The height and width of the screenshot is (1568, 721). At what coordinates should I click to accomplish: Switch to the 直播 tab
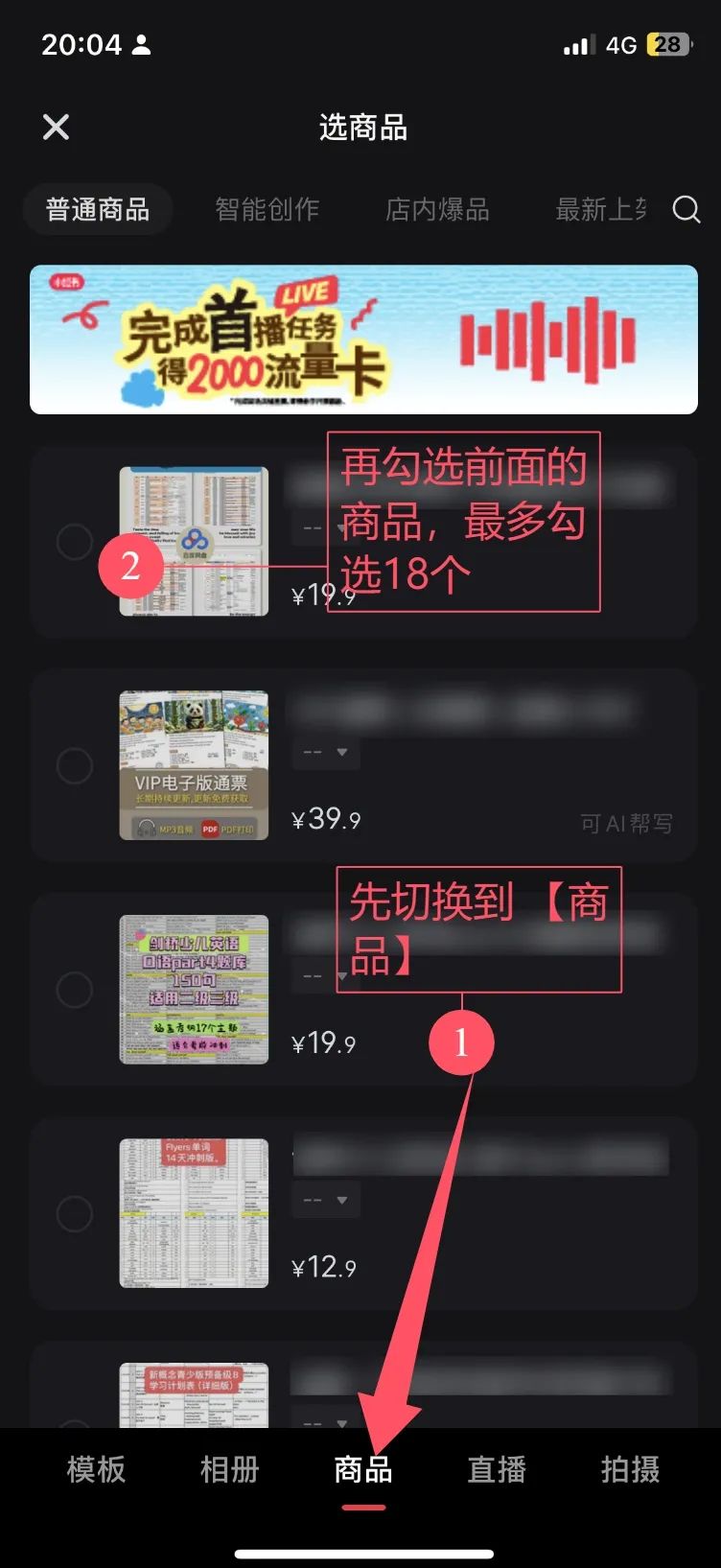coord(497,1469)
